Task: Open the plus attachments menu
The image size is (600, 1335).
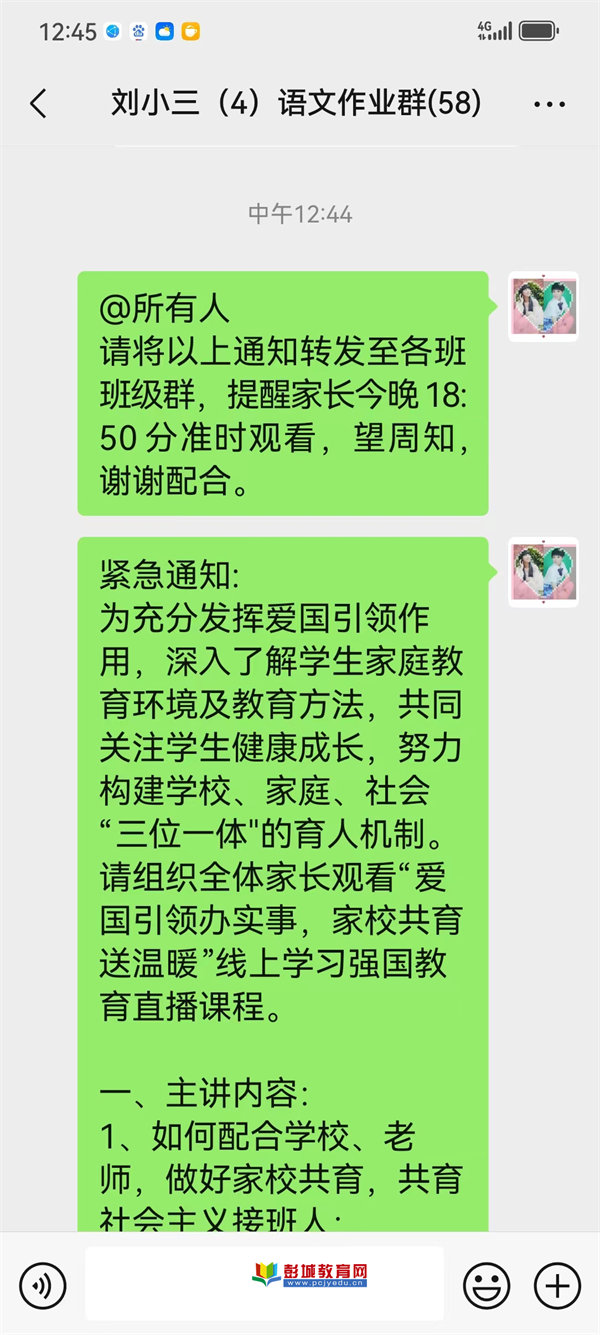Action: pos(557,1284)
